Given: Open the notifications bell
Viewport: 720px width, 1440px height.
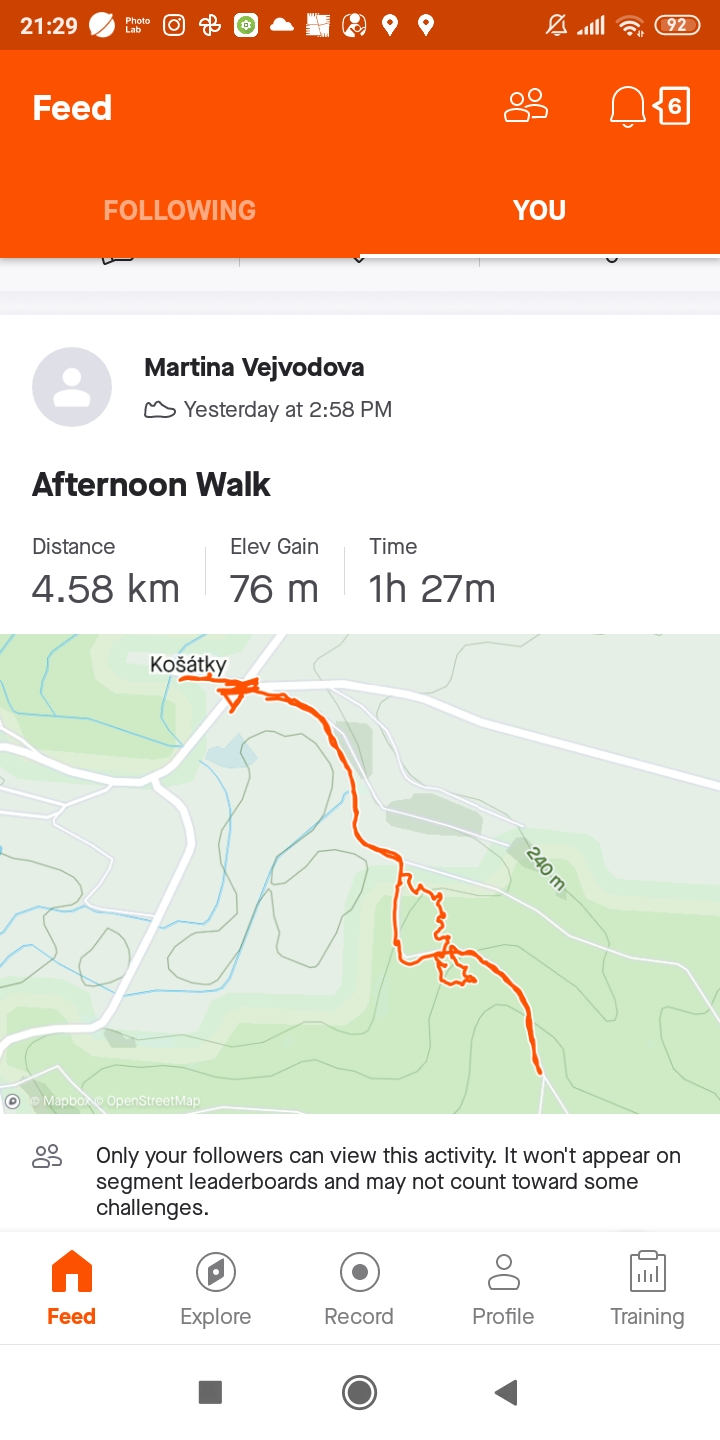Looking at the screenshot, I should coord(627,107).
